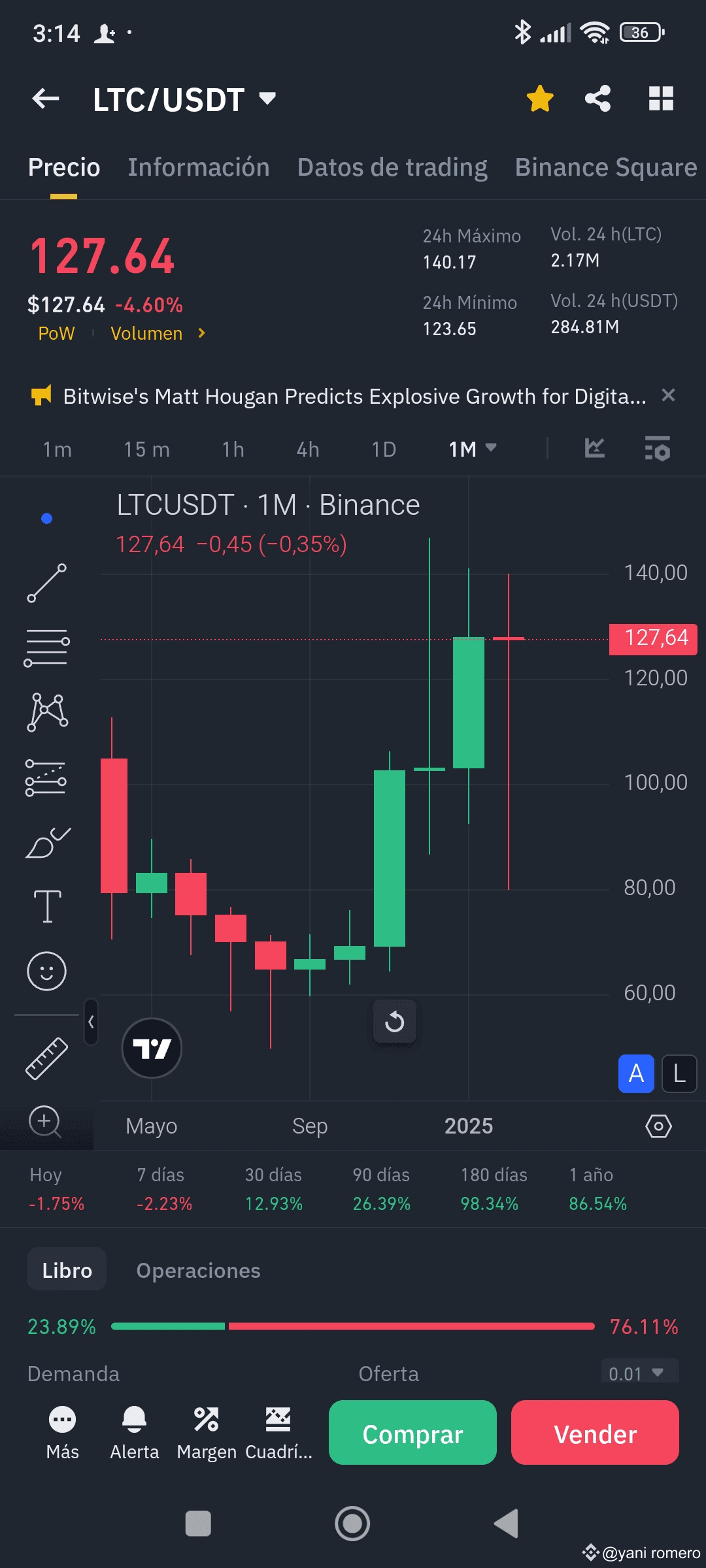Image resolution: width=706 pixels, height=1568 pixels.
Task: Select the 1D chart interval
Action: pos(384,449)
